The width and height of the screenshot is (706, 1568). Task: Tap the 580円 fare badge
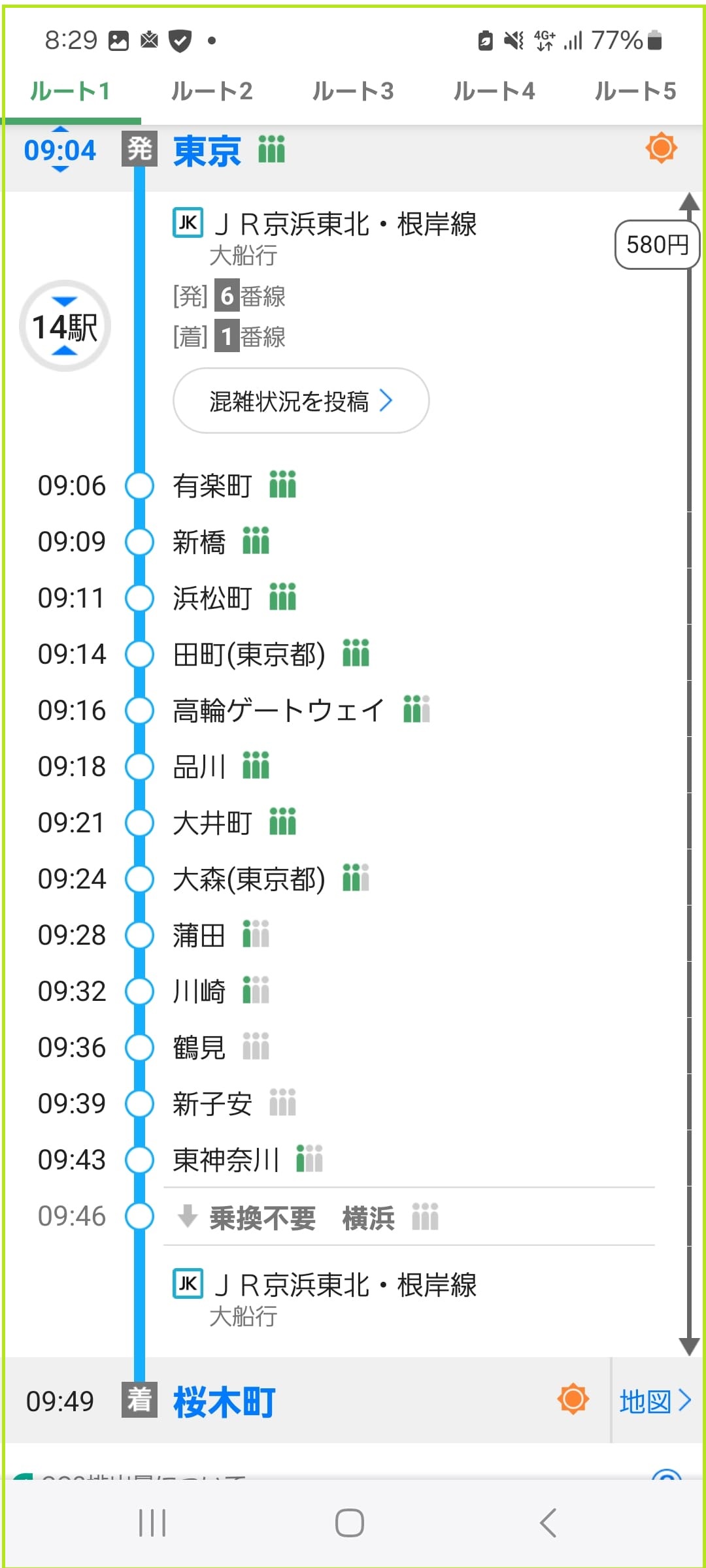point(657,245)
